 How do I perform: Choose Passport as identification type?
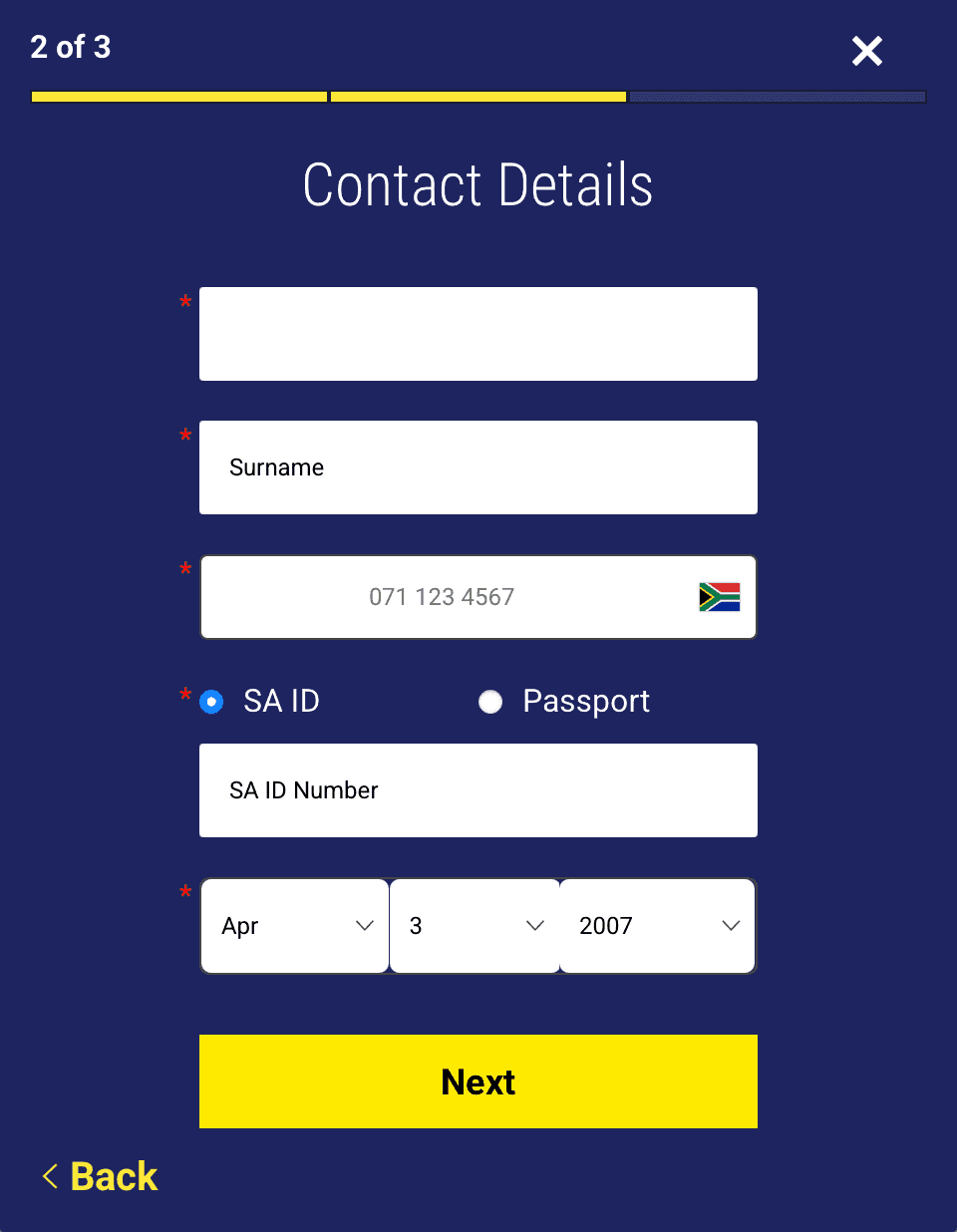(490, 702)
